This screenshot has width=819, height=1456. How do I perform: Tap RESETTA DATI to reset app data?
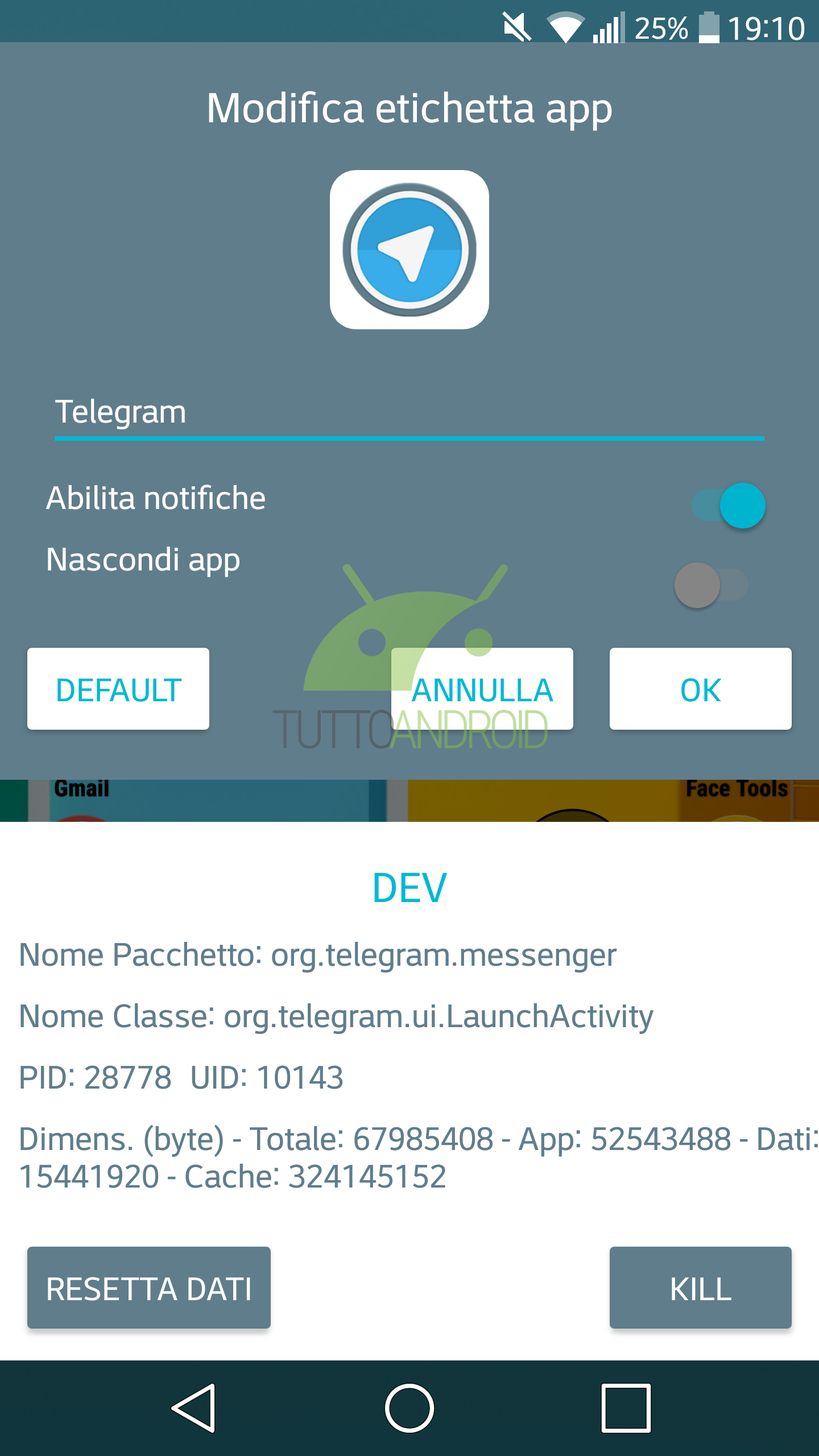coord(149,1288)
